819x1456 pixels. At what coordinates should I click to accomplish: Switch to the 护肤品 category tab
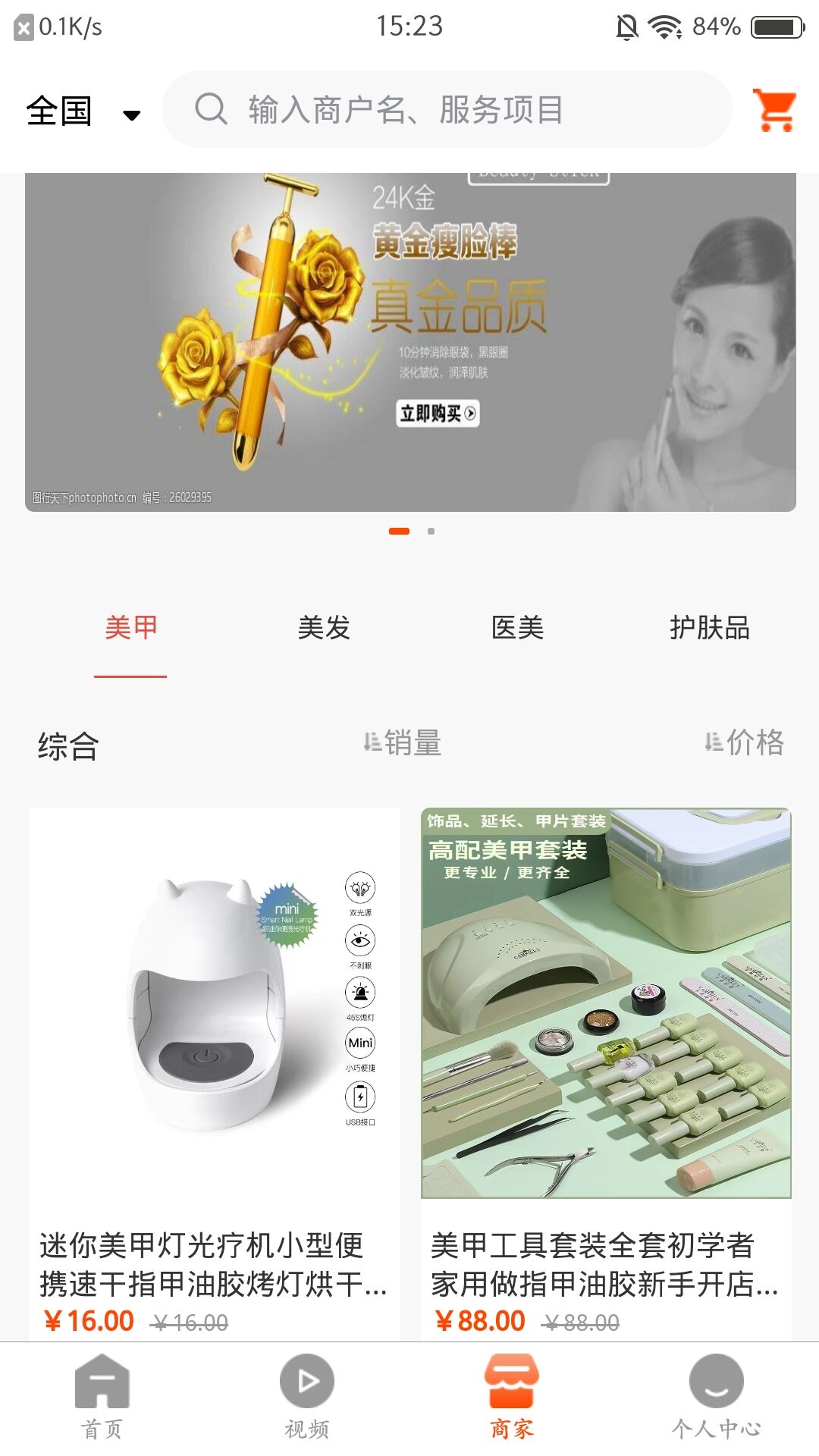pyautogui.click(x=709, y=628)
